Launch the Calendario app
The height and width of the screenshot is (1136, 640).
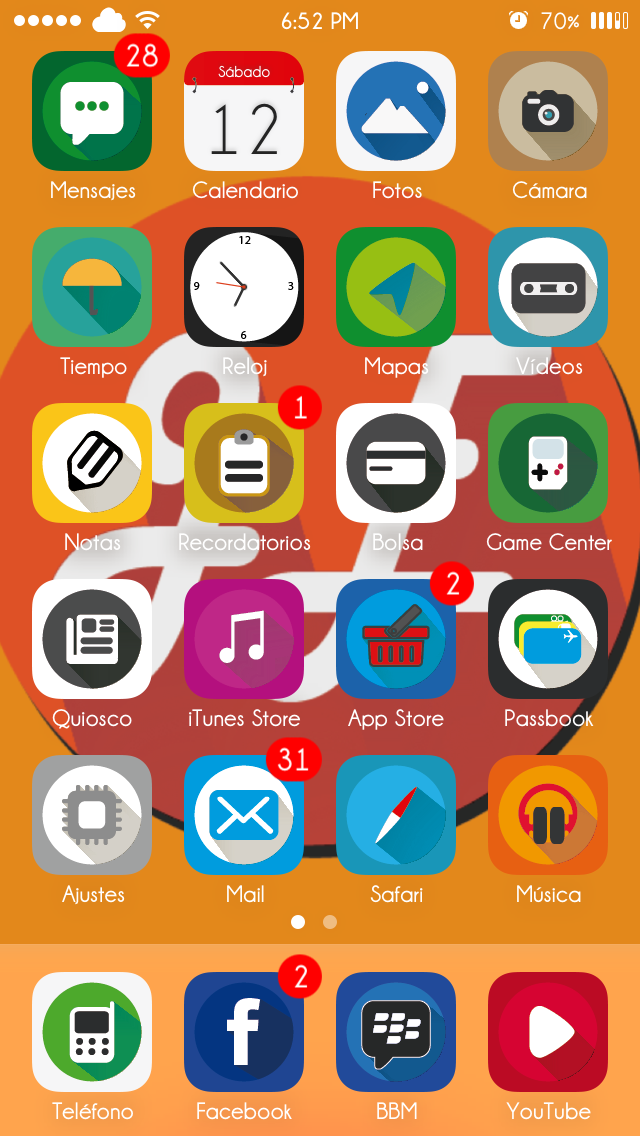pos(244,111)
